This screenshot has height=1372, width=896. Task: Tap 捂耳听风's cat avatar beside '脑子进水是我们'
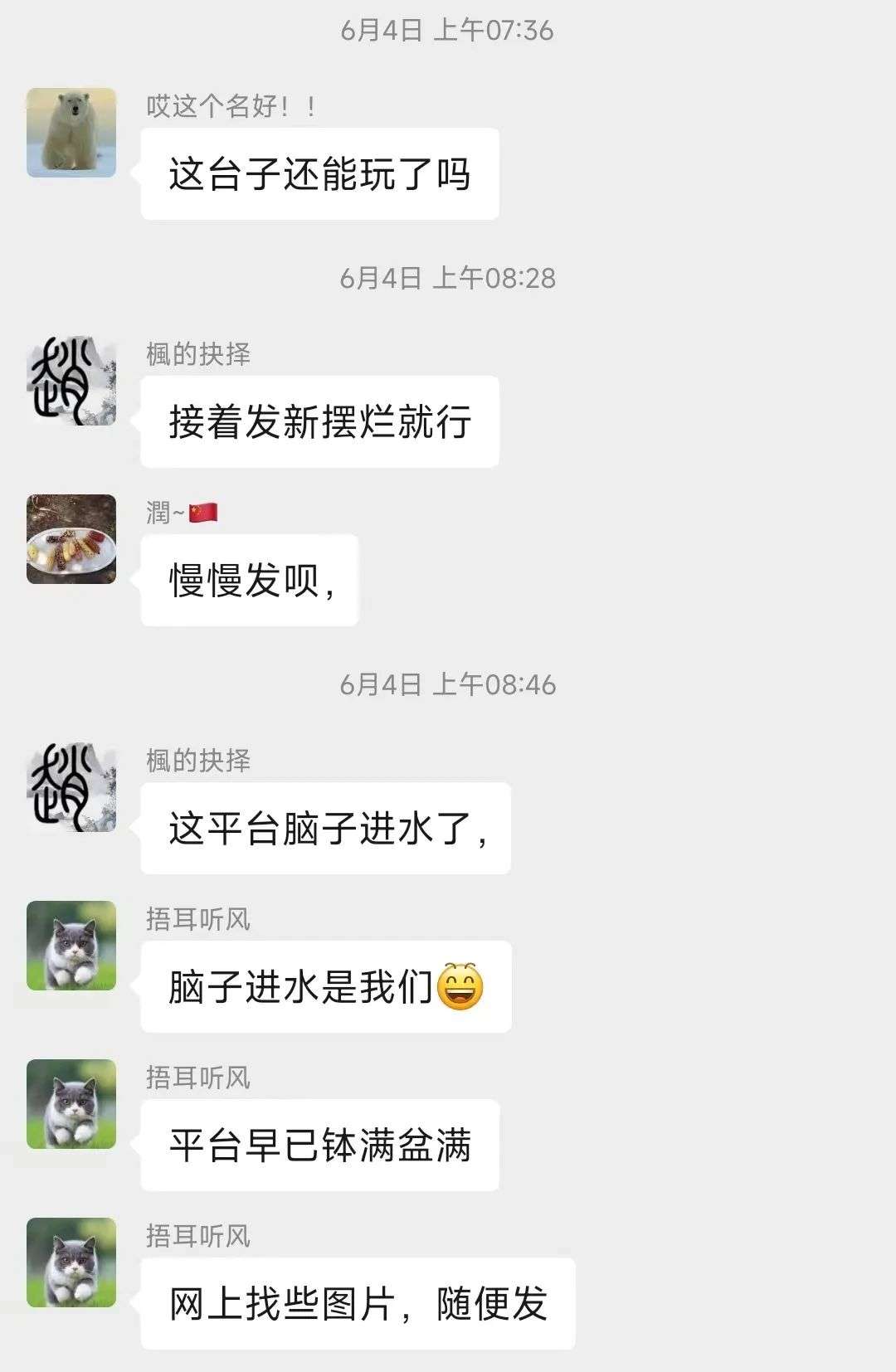pos(71,946)
